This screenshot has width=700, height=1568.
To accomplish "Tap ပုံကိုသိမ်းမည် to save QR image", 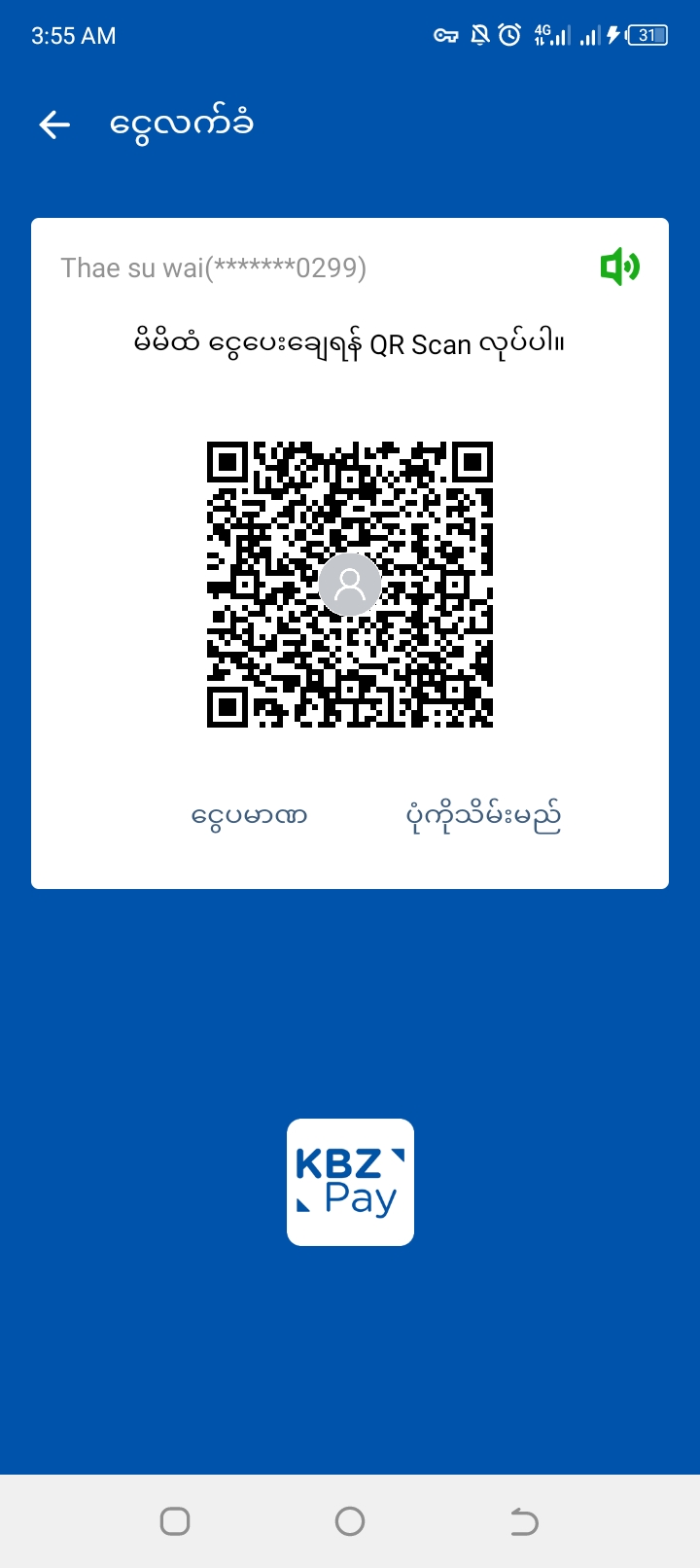I will coord(483,816).
